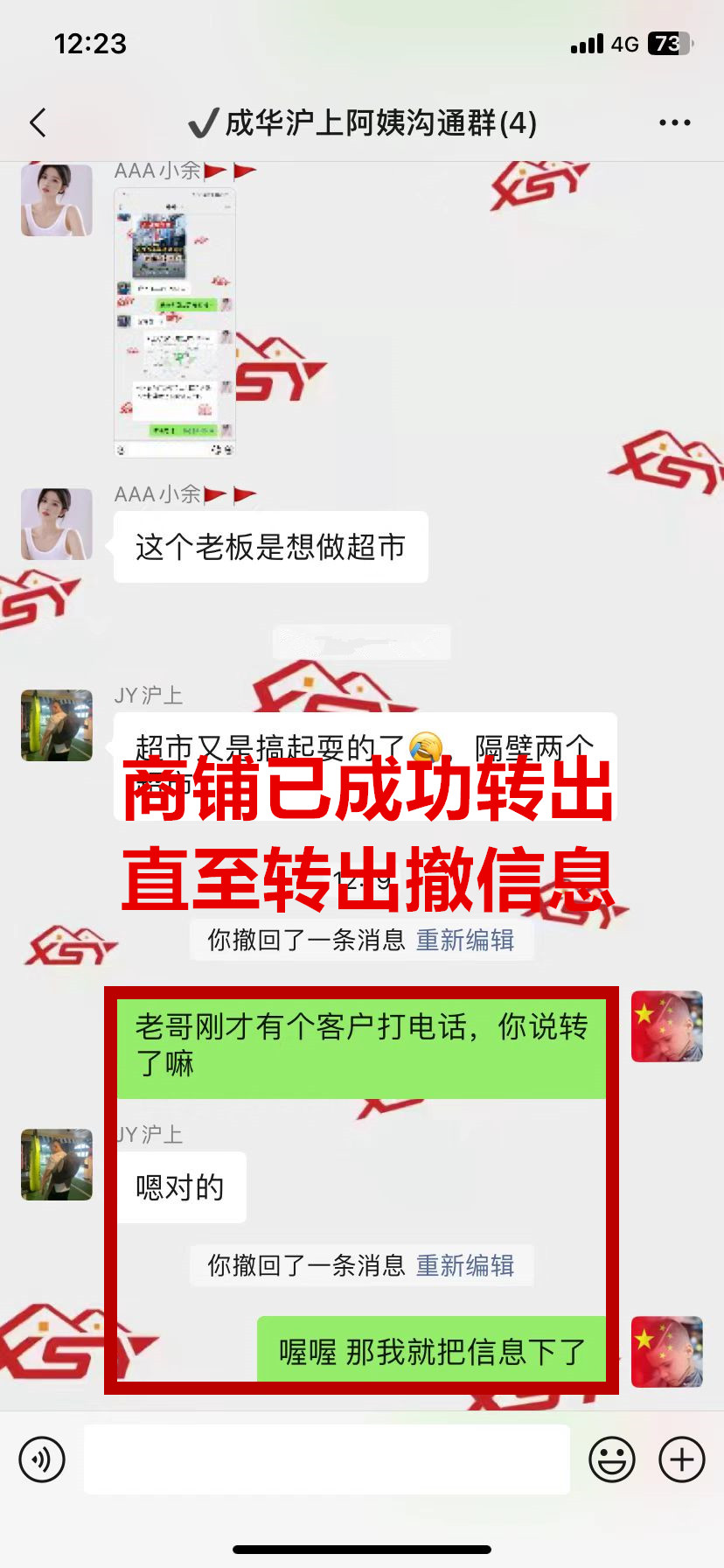Open JY沪上's avatar beside 嗯对的
The image size is (724, 1568).
(57, 1164)
